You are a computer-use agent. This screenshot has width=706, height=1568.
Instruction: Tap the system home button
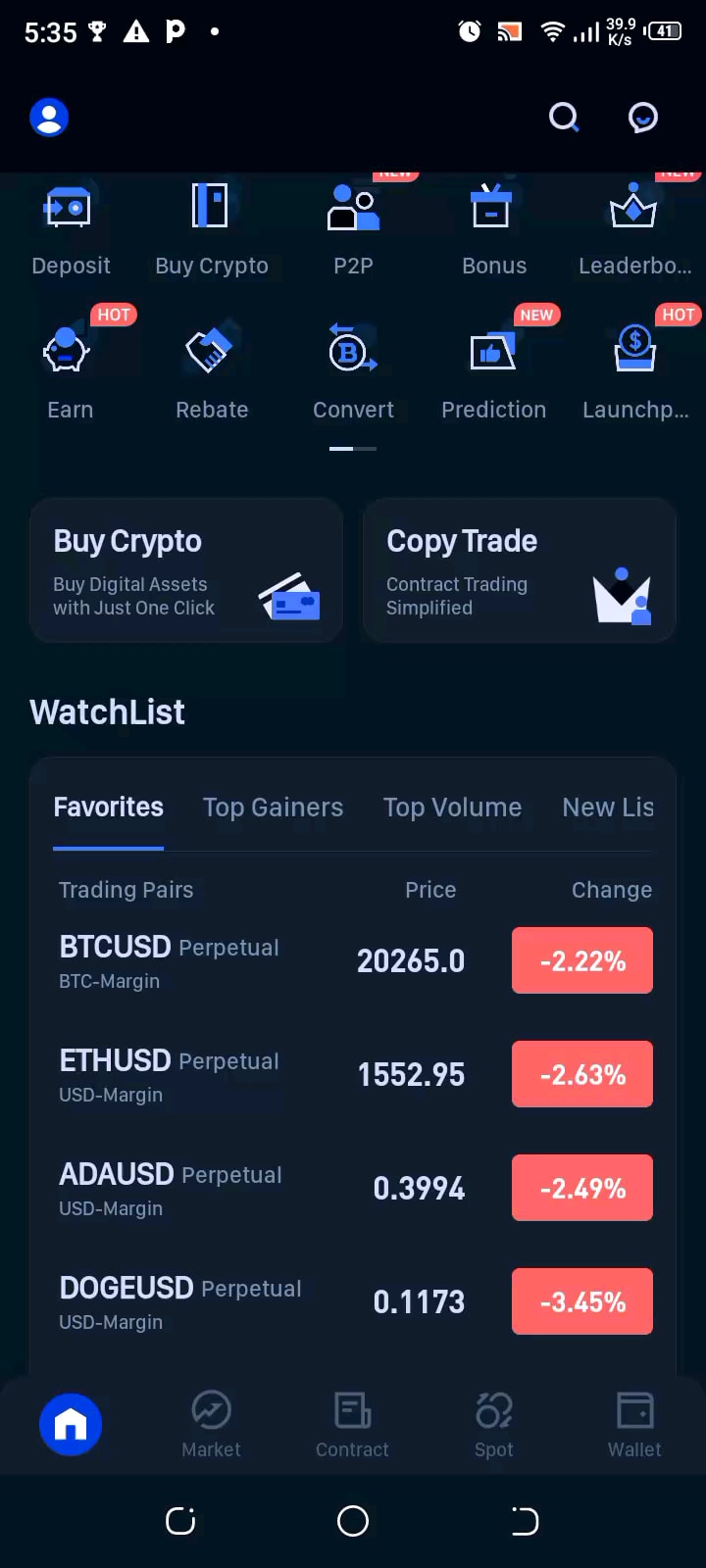(353, 1521)
